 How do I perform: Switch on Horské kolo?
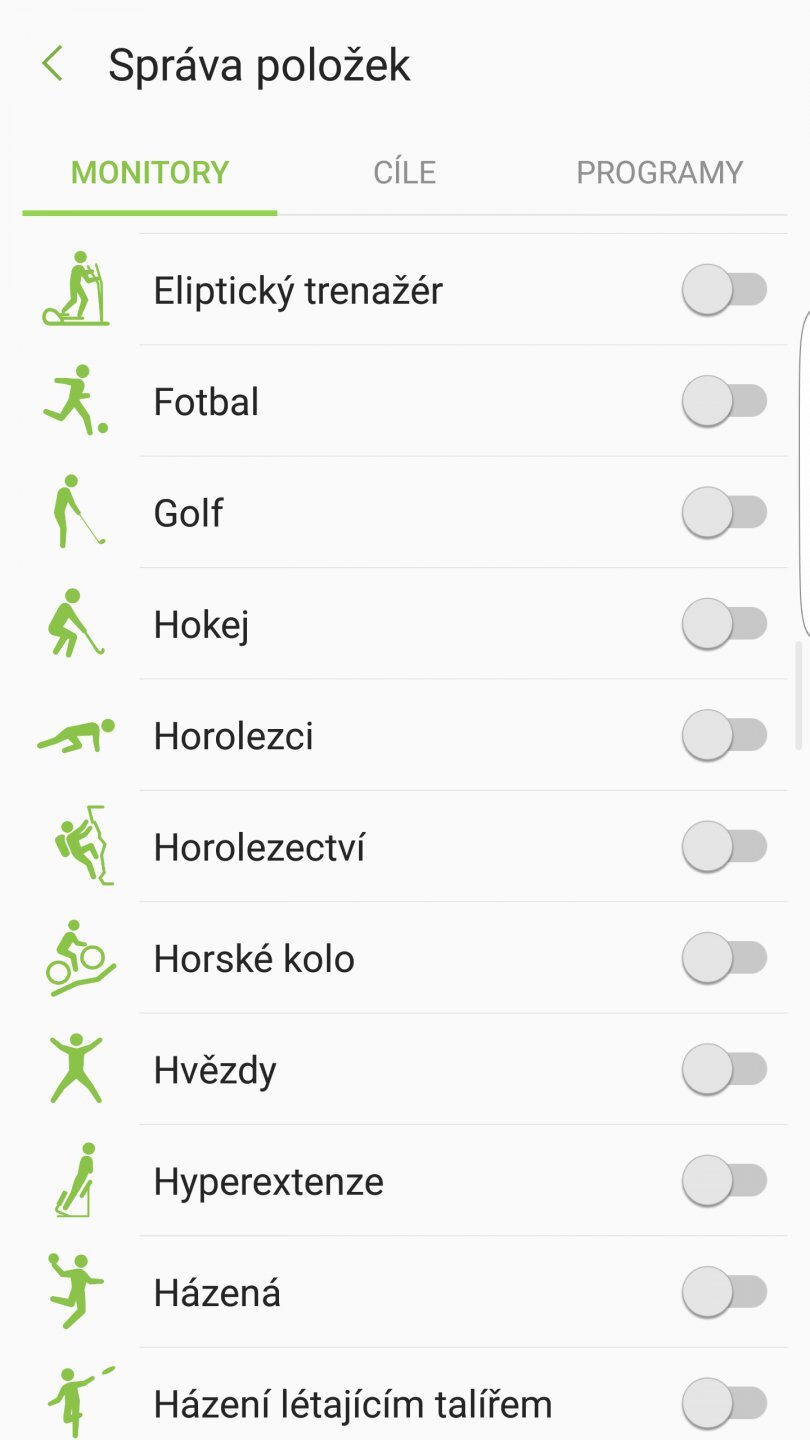tap(724, 959)
